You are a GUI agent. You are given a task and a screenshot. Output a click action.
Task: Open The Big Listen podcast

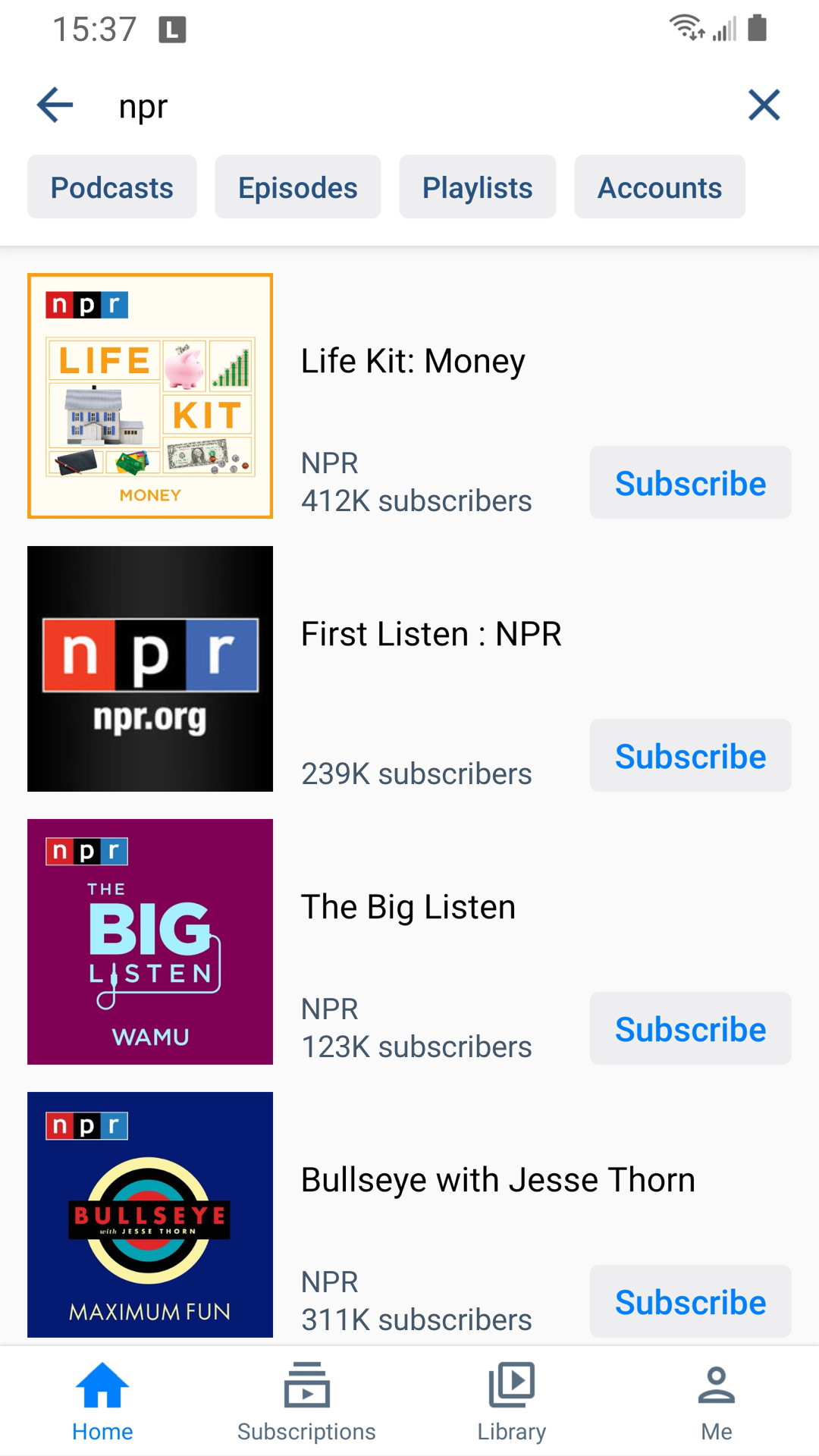(409, 907)
